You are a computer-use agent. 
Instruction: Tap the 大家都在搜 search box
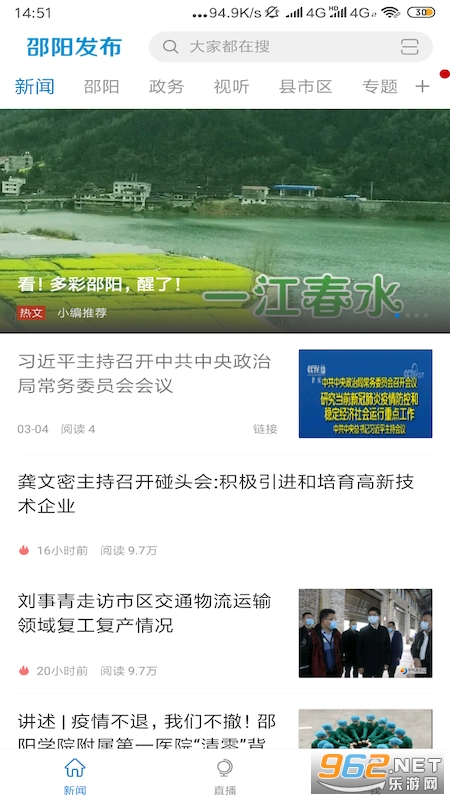[x=290, y=47]
